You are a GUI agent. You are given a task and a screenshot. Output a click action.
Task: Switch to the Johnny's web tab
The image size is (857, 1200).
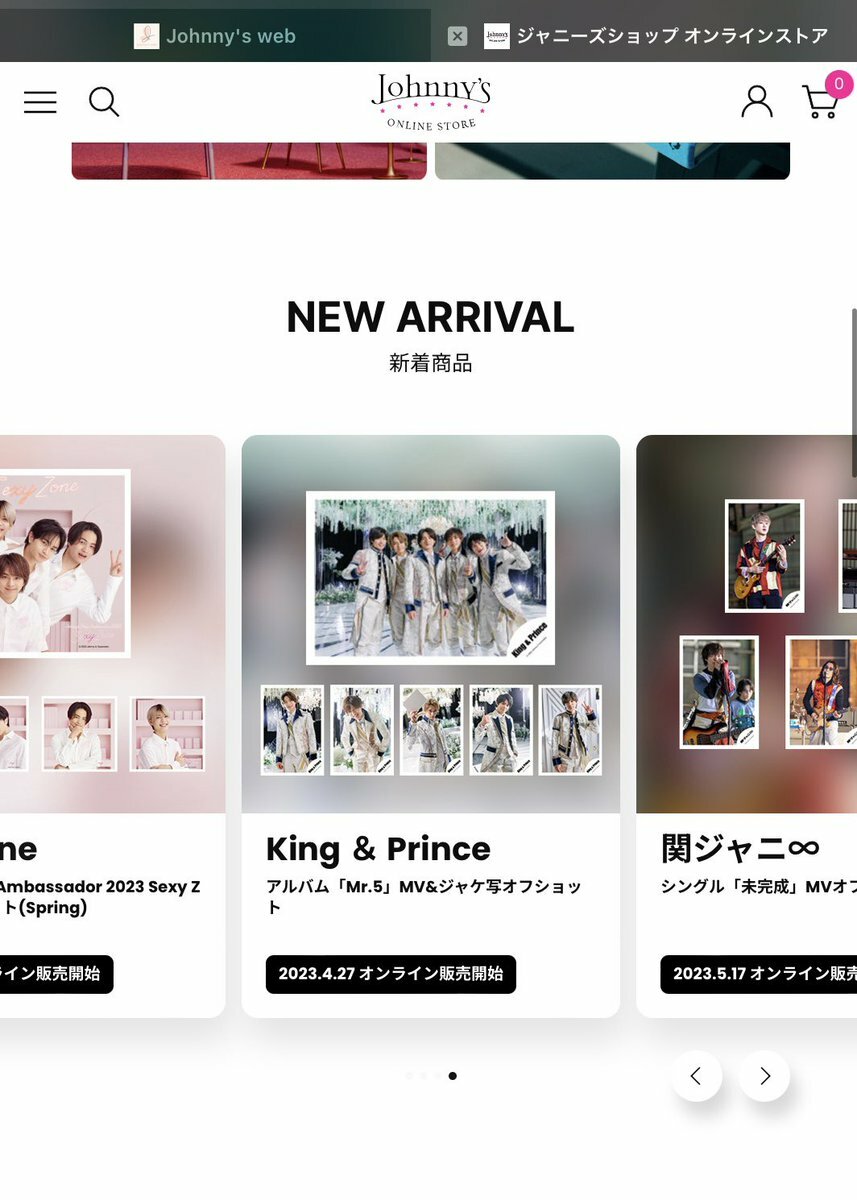click(215, 36)
